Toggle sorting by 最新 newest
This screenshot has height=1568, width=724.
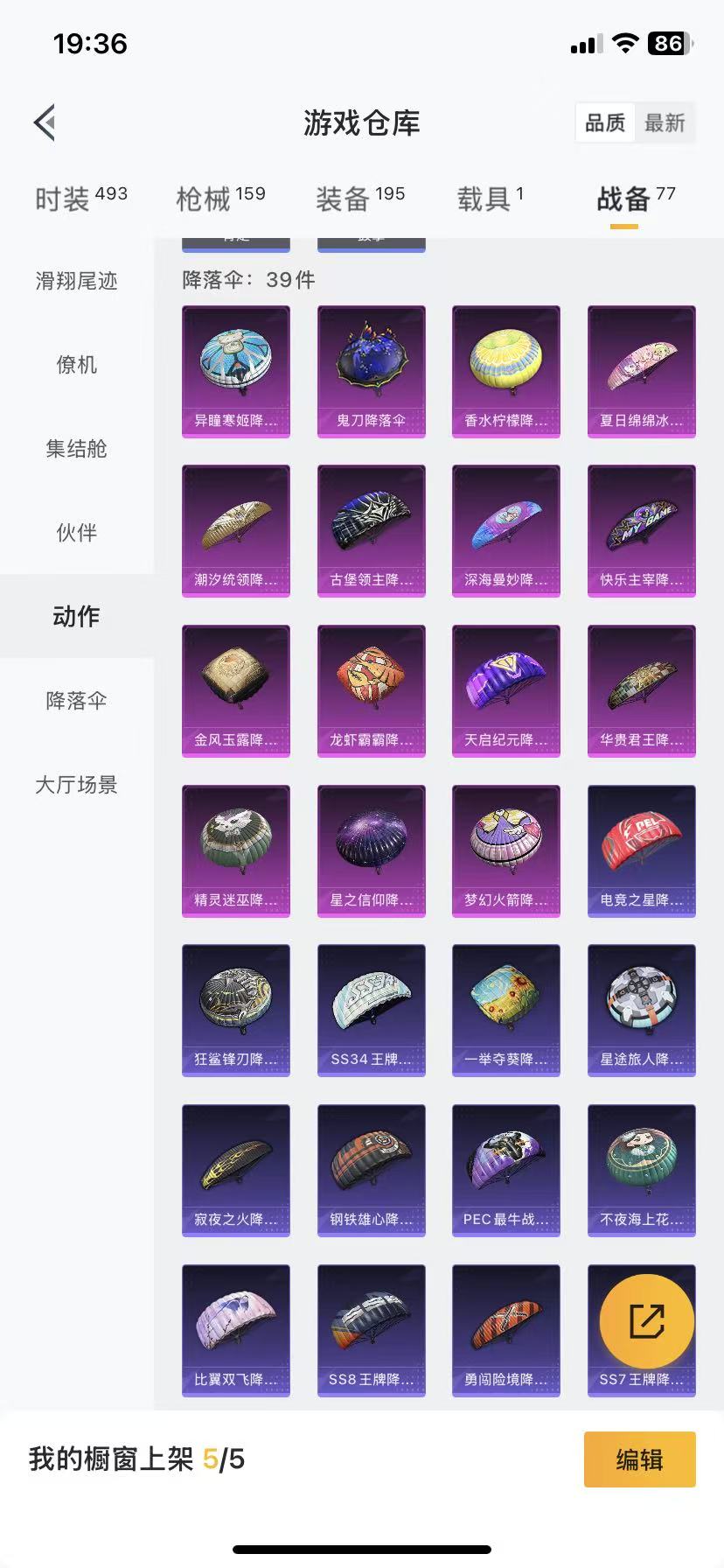point(665,122)
